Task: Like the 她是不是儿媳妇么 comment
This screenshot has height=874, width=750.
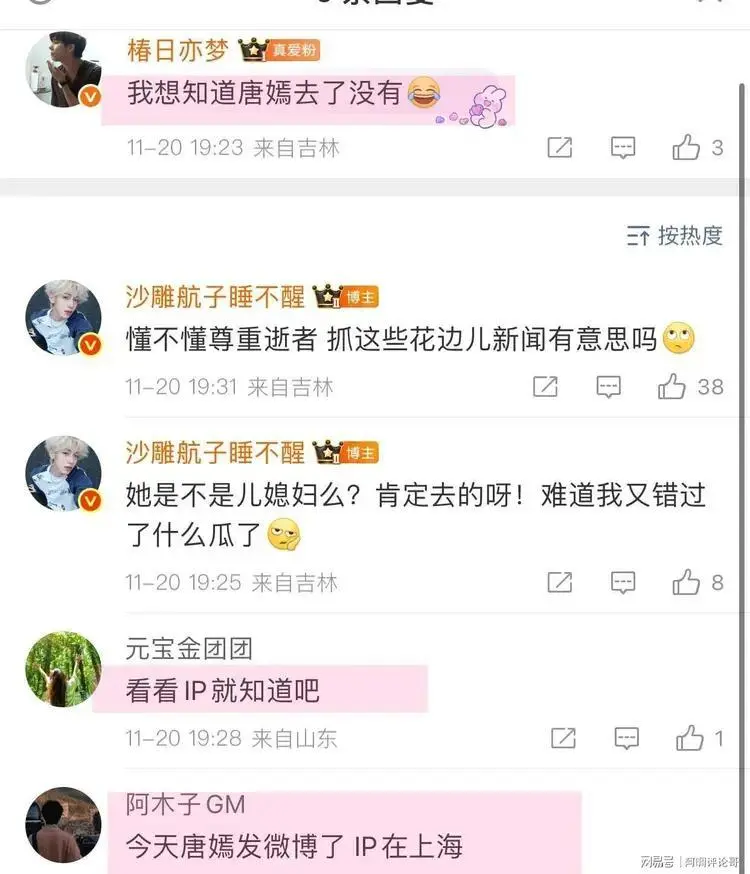Action: click(x=686, y=582)
